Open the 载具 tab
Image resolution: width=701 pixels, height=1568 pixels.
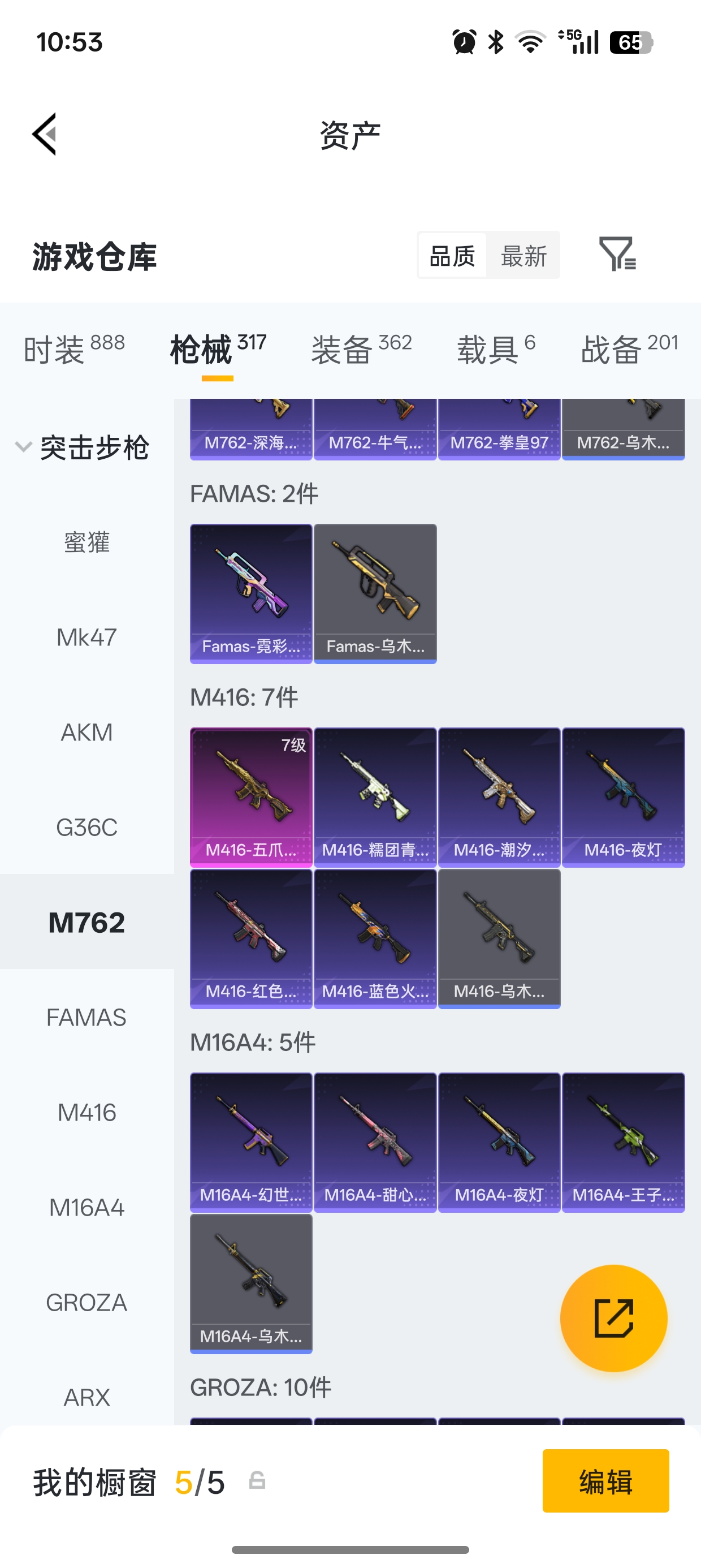tap(496, 350)
